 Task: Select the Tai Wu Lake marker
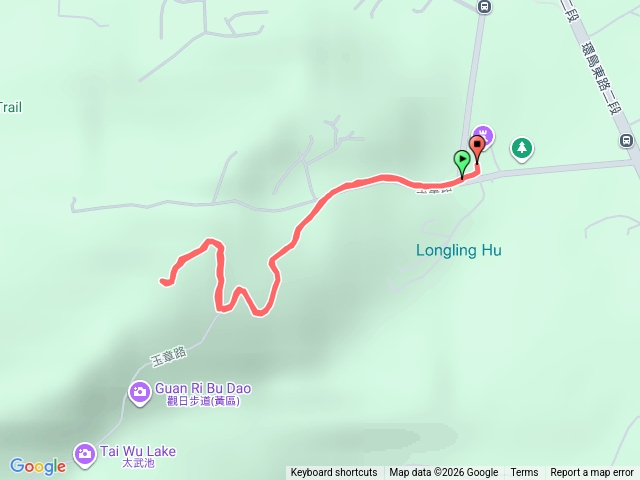tap(85, 452)
